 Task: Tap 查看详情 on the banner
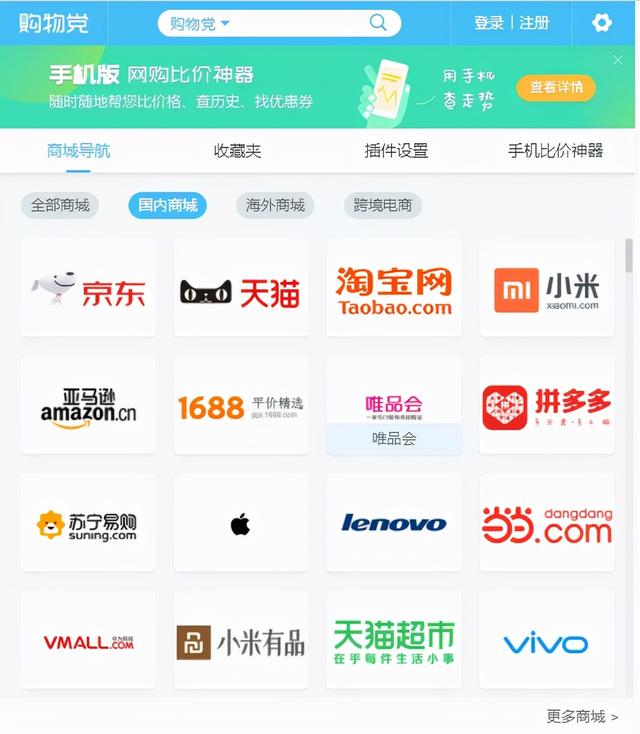tap(555, 88)
